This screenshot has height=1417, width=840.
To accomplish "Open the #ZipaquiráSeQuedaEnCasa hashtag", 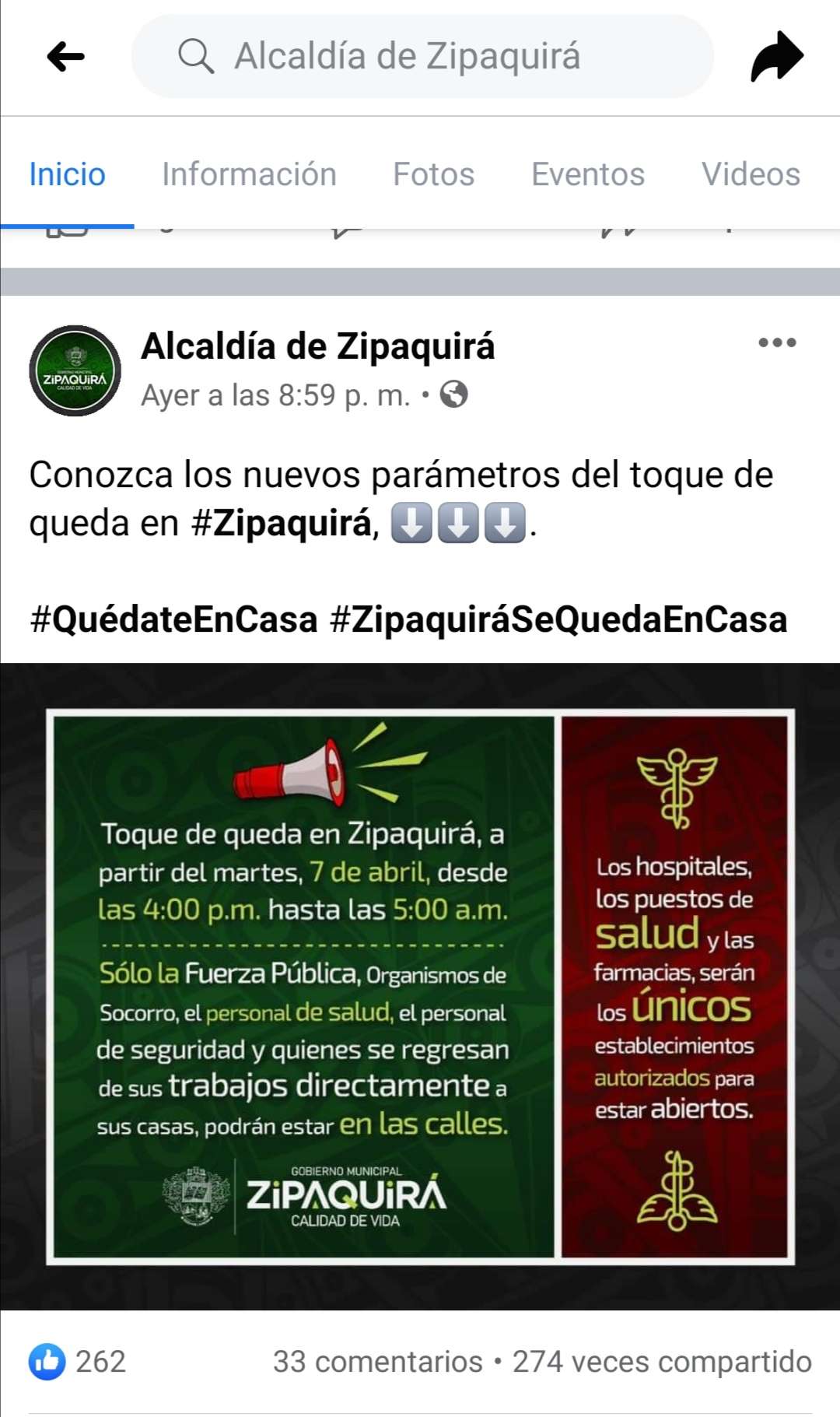I will coord(558,619).
